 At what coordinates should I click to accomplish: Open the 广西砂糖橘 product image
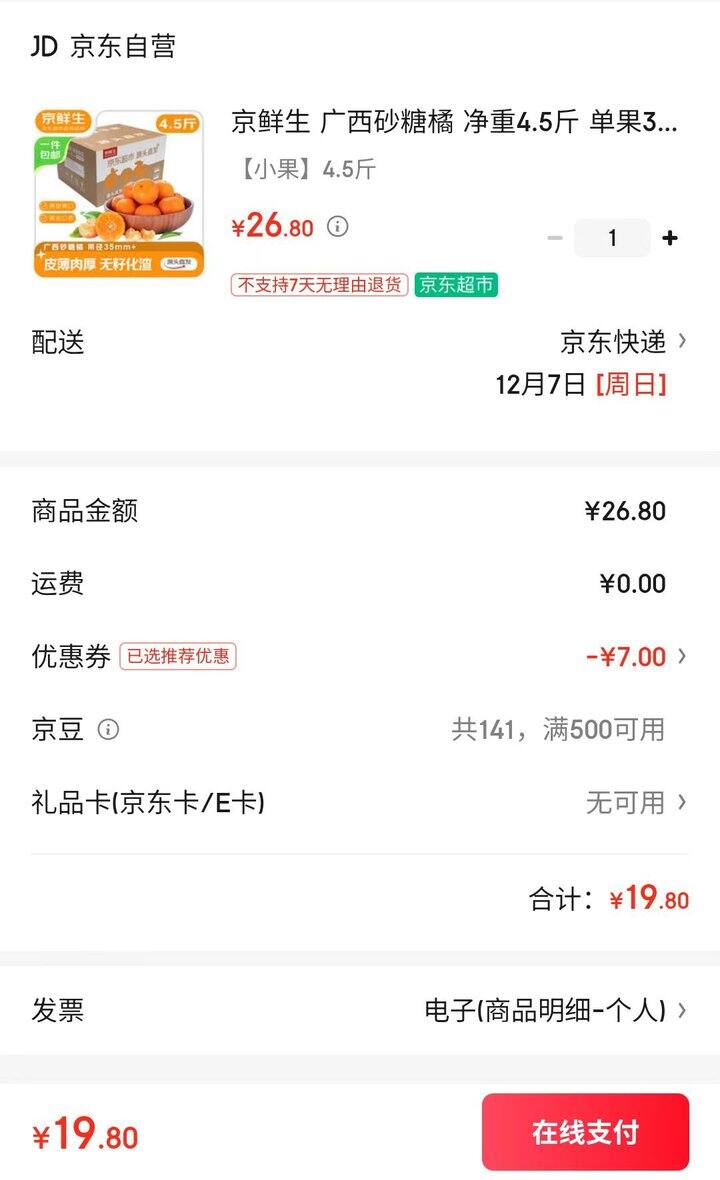click(119, 193)
